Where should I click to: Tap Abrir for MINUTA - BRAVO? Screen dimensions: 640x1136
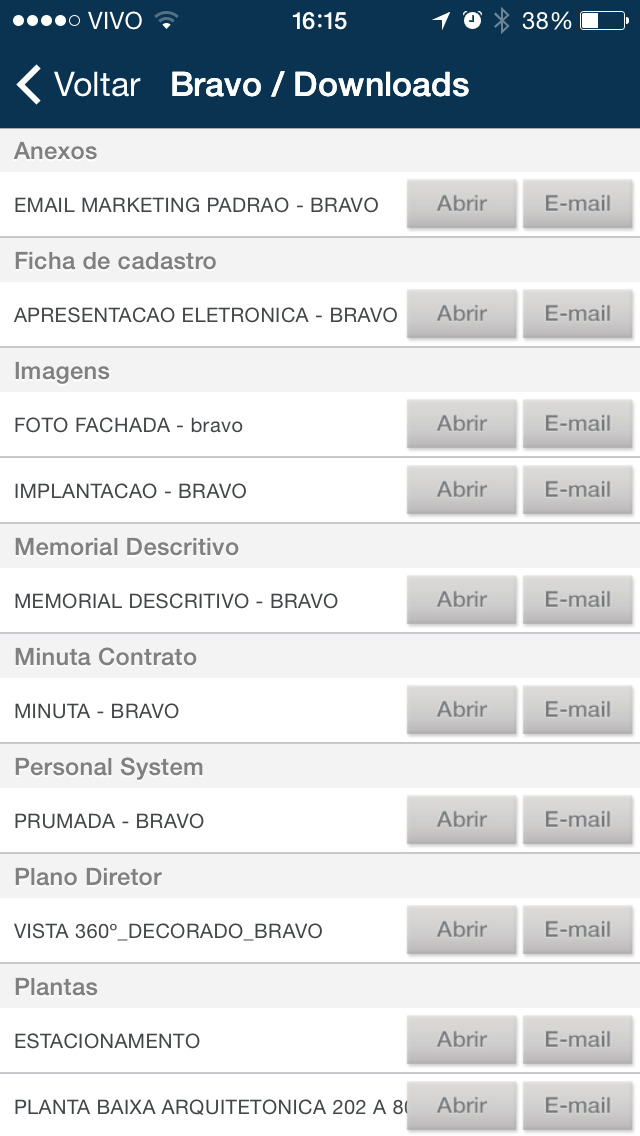click(462, 710)
